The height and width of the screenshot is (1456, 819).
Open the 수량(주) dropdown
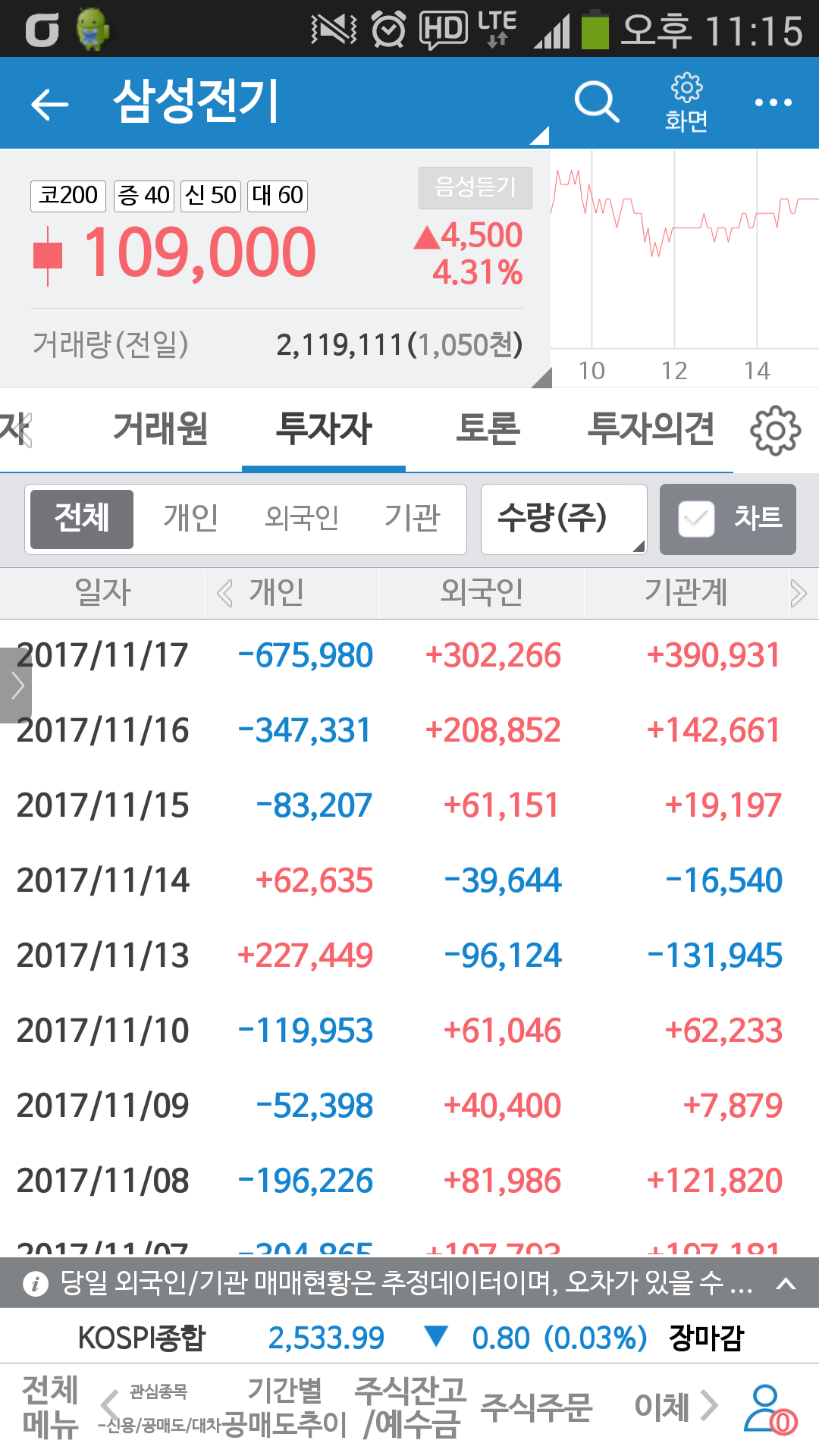pyautogui.click(x=563, y=519)
